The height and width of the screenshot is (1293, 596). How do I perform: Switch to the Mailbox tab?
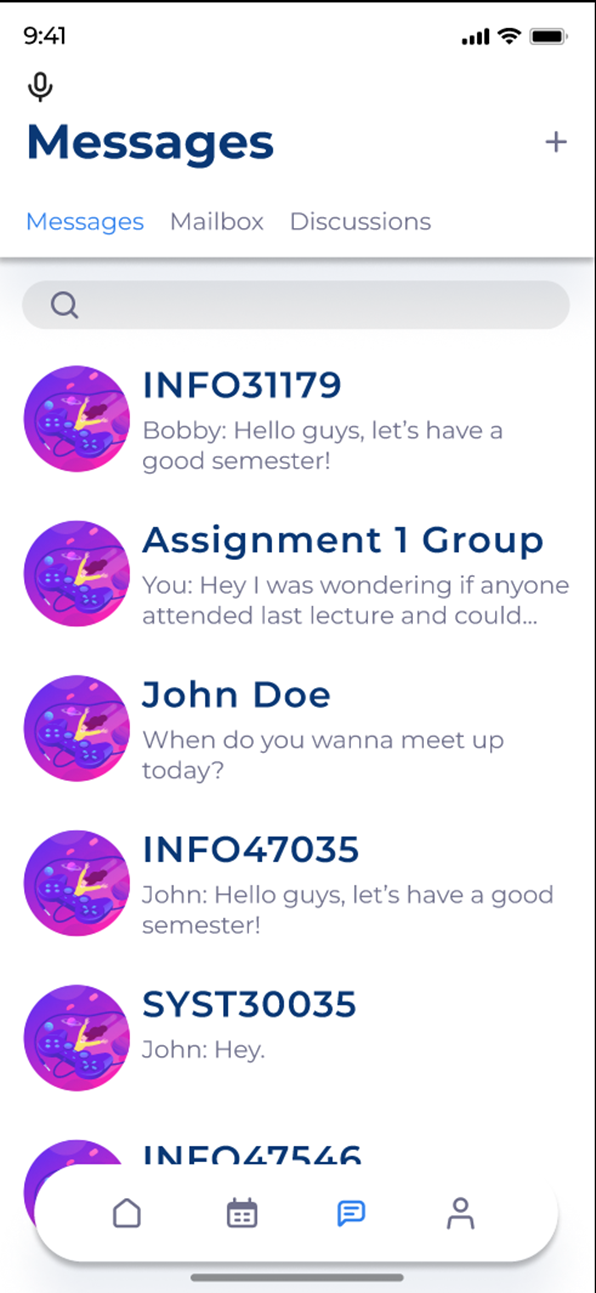pyautogui.click(x=217, y=221)
